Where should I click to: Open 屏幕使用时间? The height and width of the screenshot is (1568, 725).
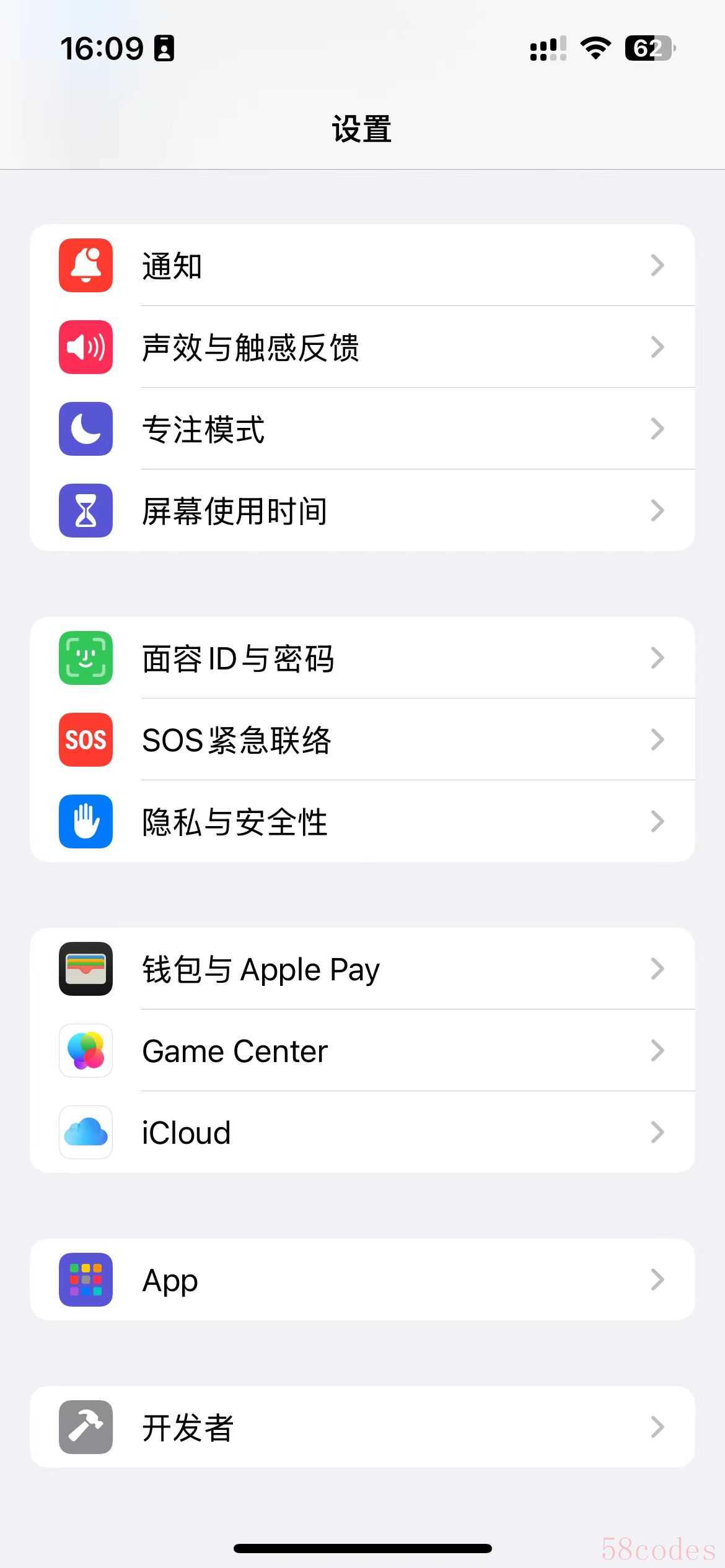point(362,510)
